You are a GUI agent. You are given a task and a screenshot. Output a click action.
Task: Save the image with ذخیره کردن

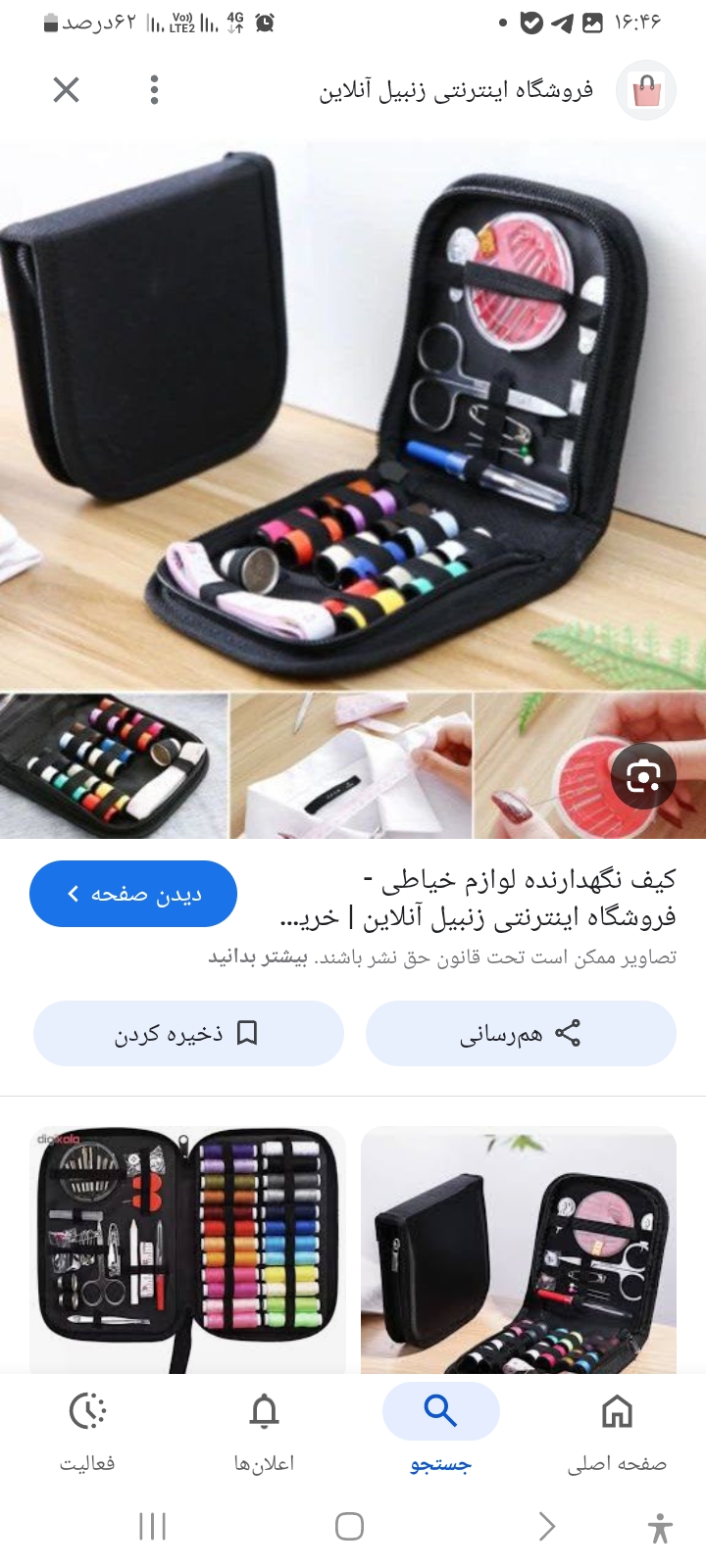coord(188,1033)
